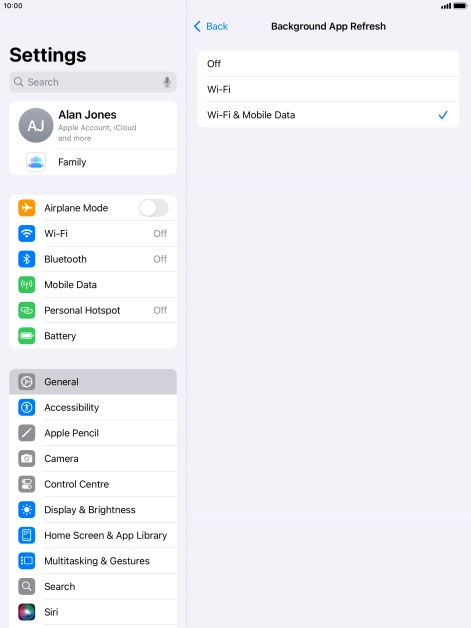This screenshot has width=471, height=628.
Task: Go back from Background App Refresh
Action: click(x=211, y=26)
